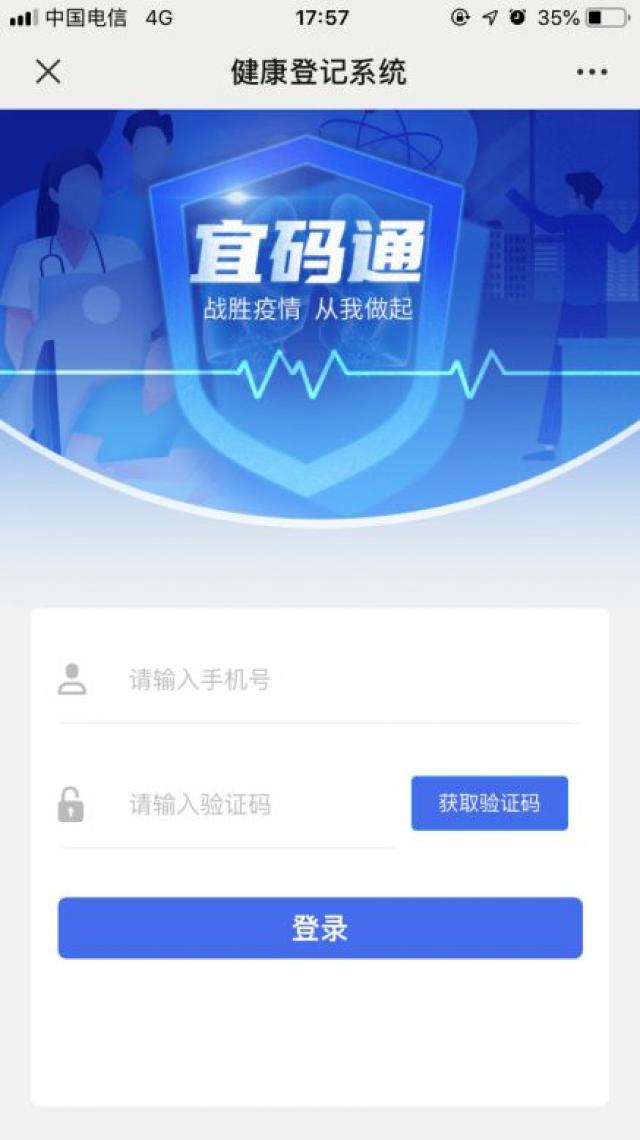The image size is (640, 1140).
Task: Close the 健康登记系统 page
Action: (48, 72)
